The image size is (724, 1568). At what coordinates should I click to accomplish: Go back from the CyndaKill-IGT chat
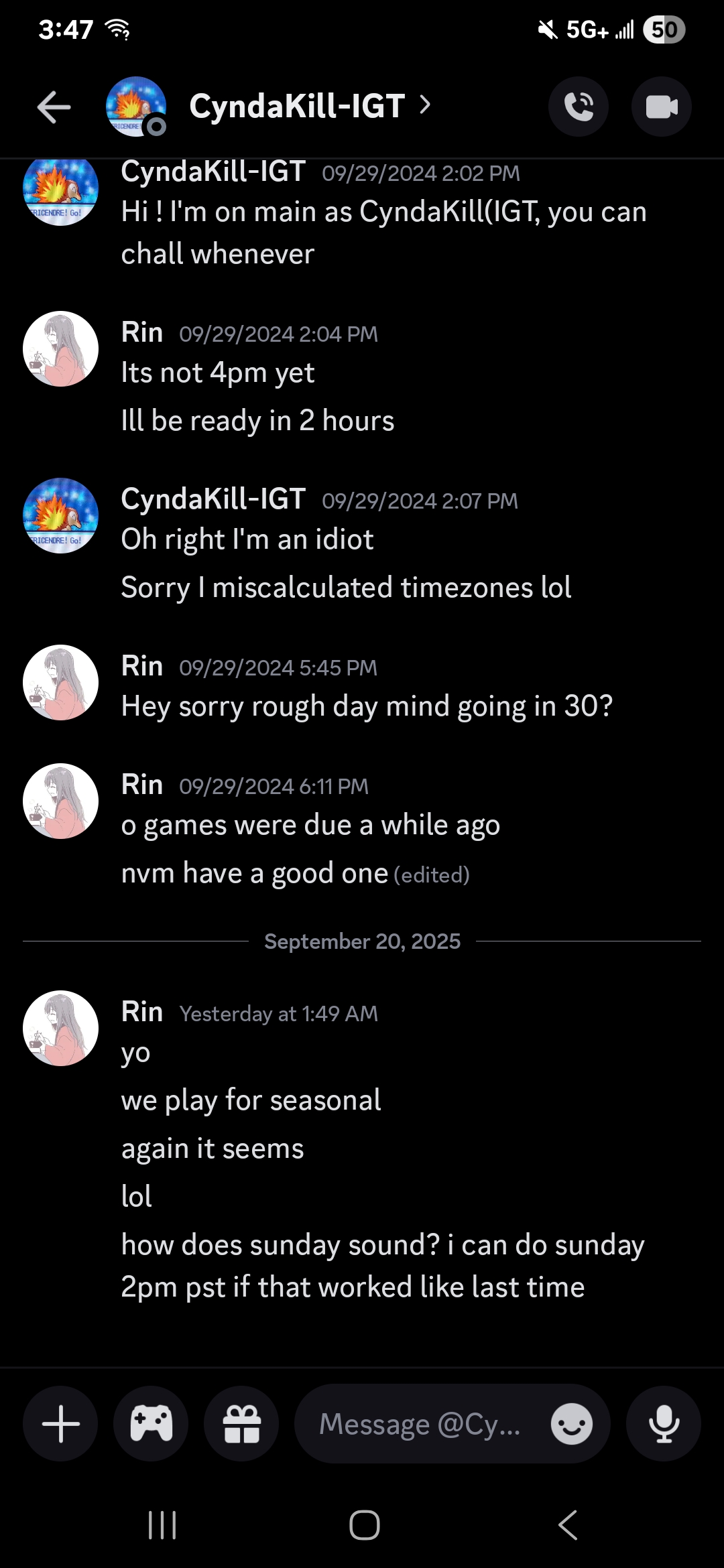point(54,107)
